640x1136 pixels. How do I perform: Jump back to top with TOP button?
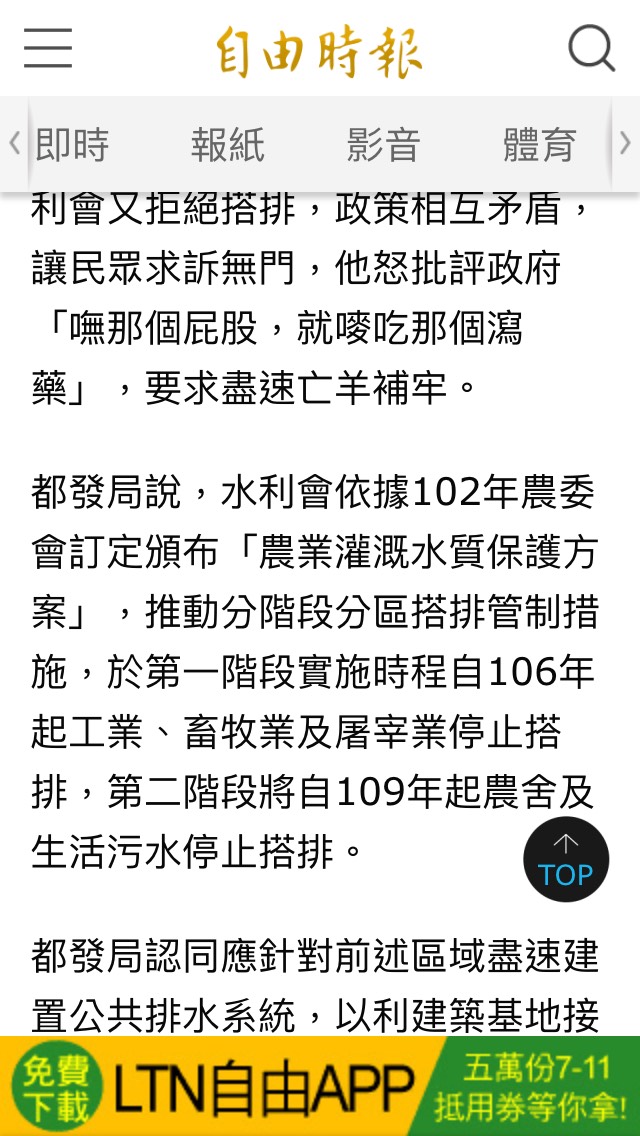566,859
